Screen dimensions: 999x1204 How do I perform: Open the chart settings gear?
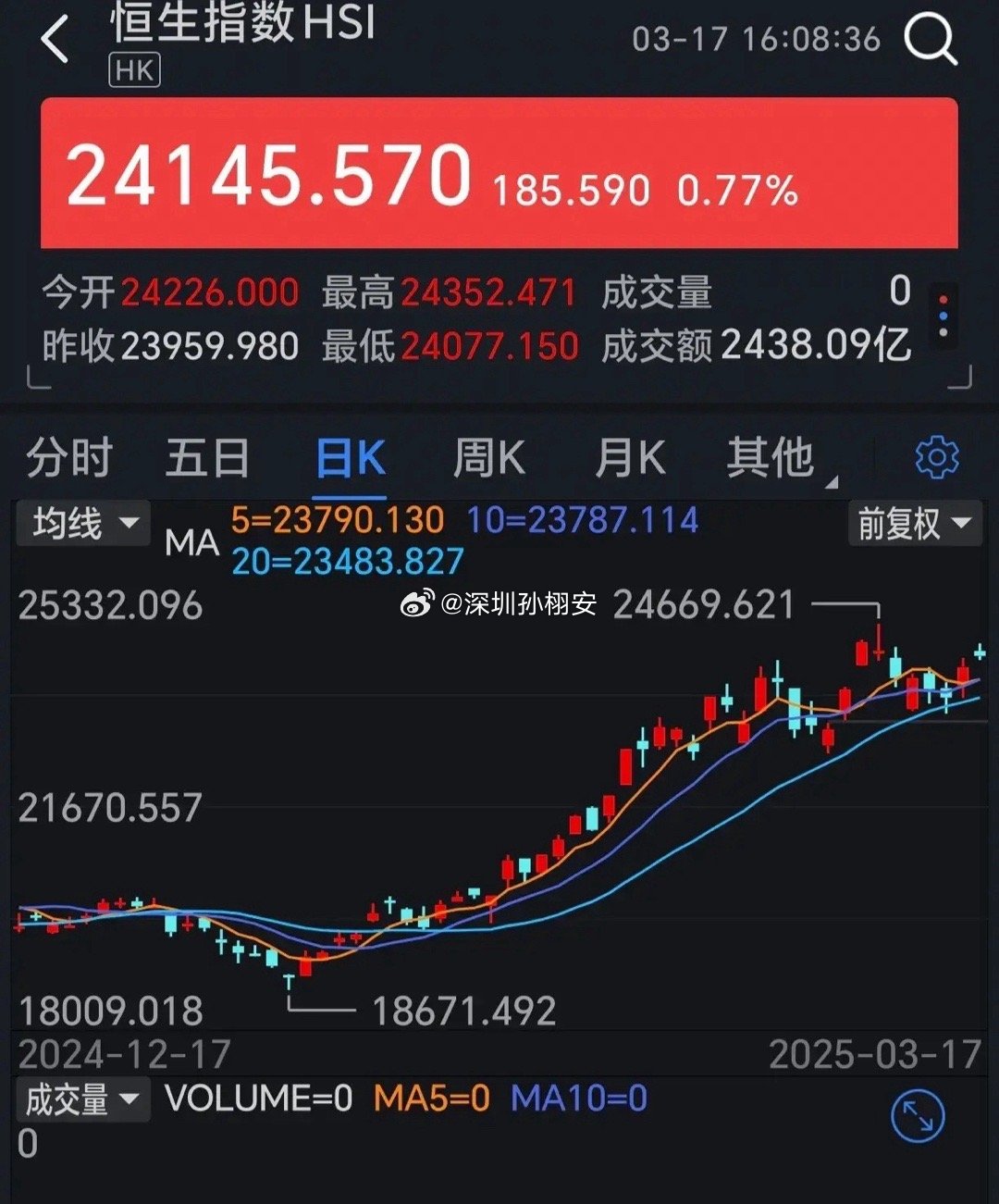(938, 455)
